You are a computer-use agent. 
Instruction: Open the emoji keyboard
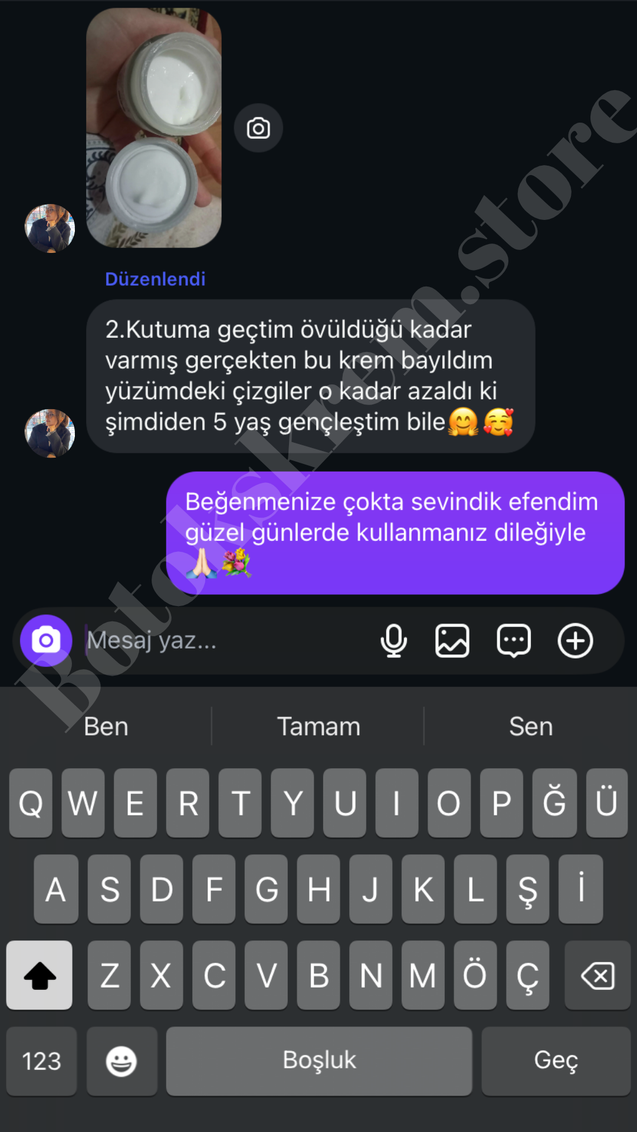[x=121, y=1060]
